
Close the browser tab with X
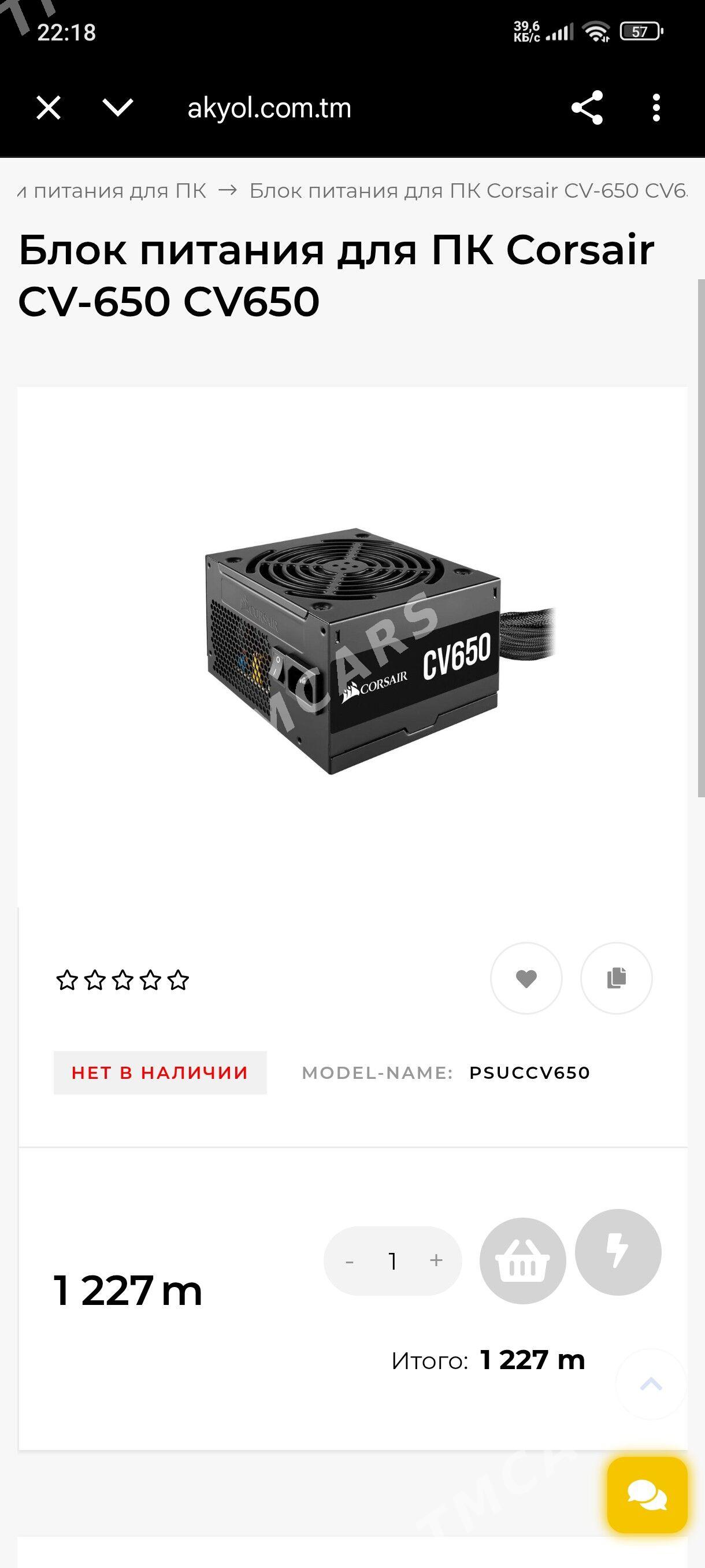(x=49, y=108)
